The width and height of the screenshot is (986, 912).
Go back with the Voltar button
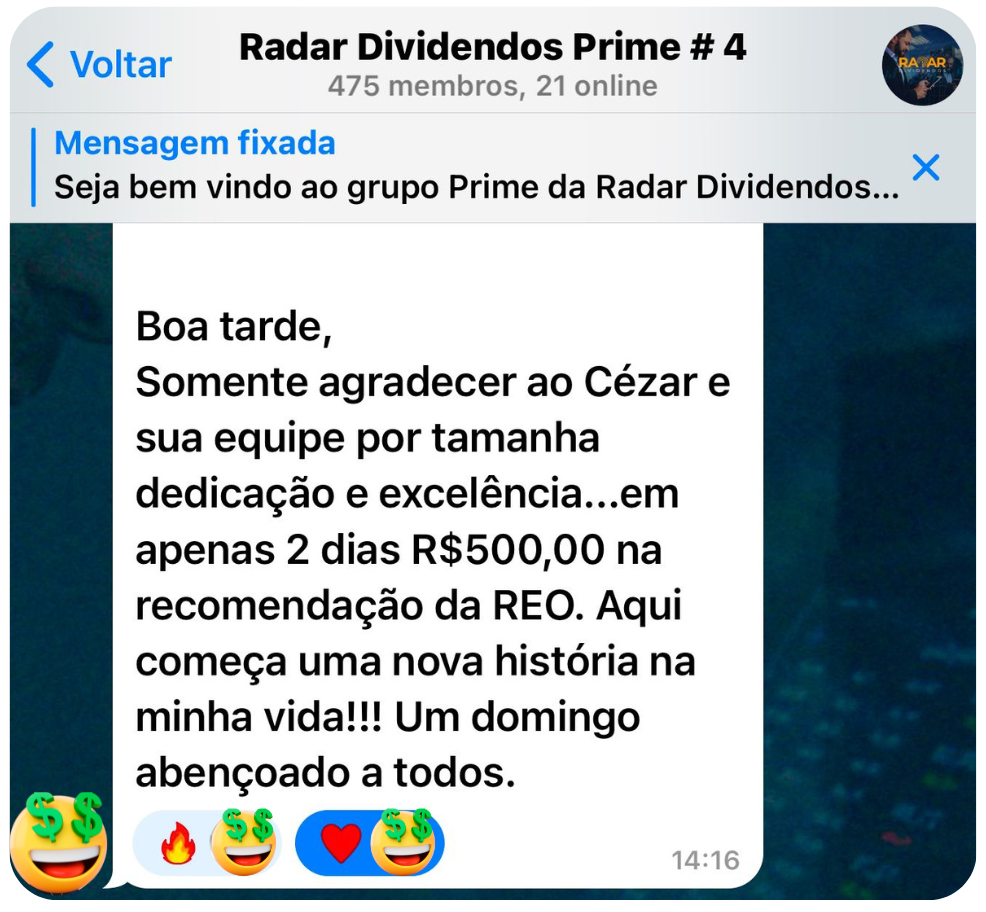[98, 65]
